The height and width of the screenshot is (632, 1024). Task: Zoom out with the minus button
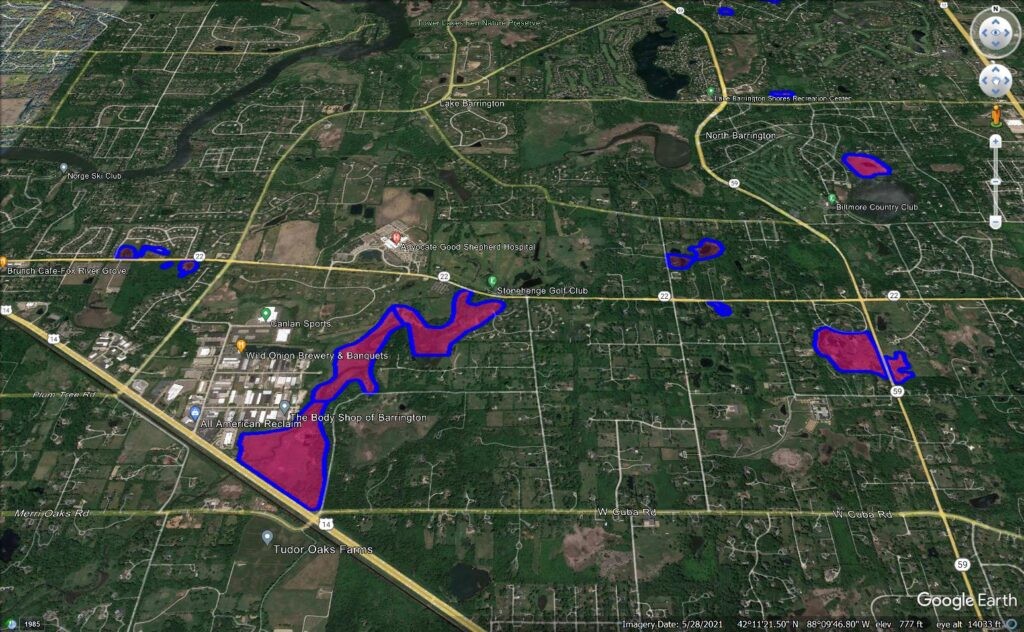click(x=996, y=221)
